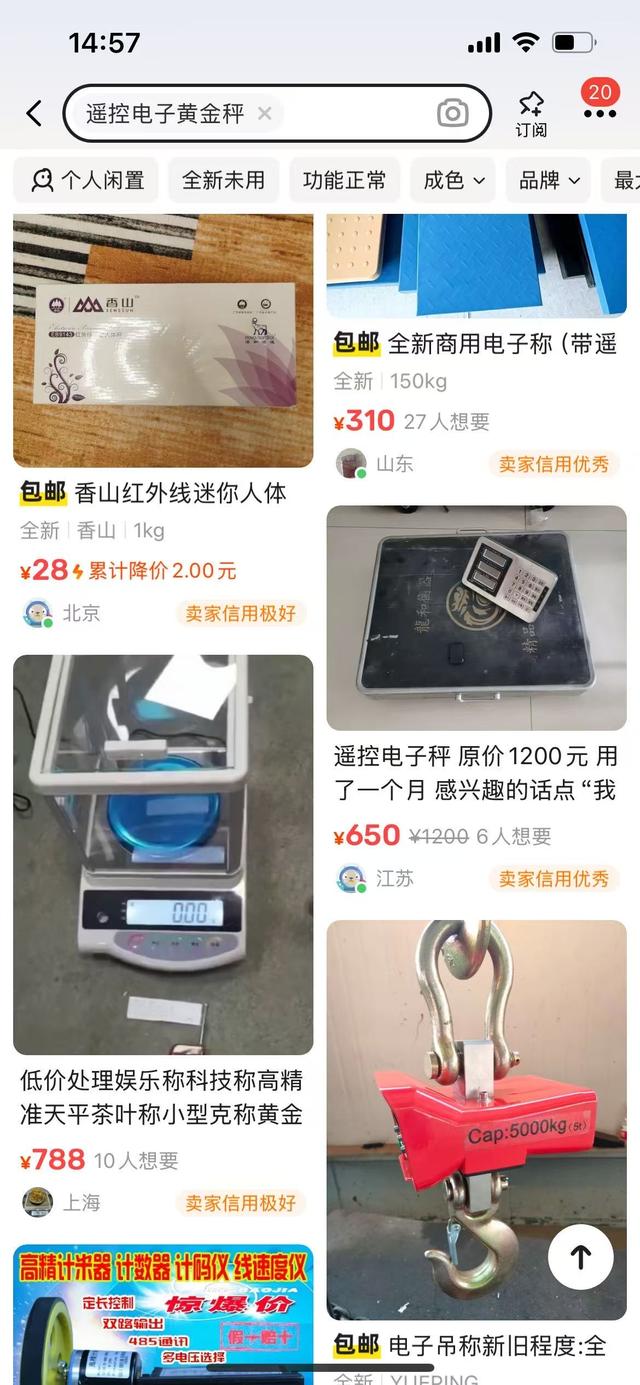Subscribe to this search via 订阅
Image resolution: width=640 pixels, height=1385 pixels.
coord(531,113)
